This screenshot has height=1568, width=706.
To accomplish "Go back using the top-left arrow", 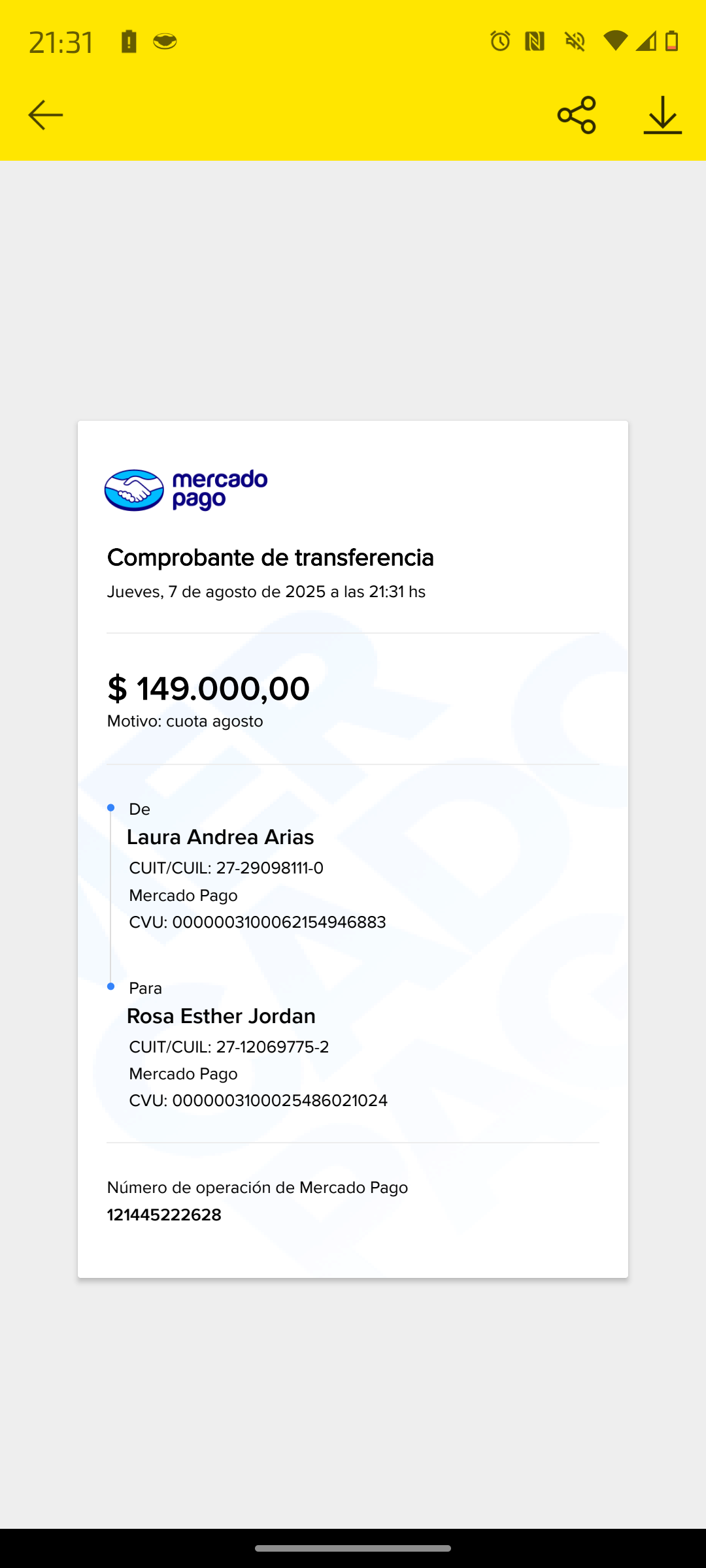I will (46, 115).
